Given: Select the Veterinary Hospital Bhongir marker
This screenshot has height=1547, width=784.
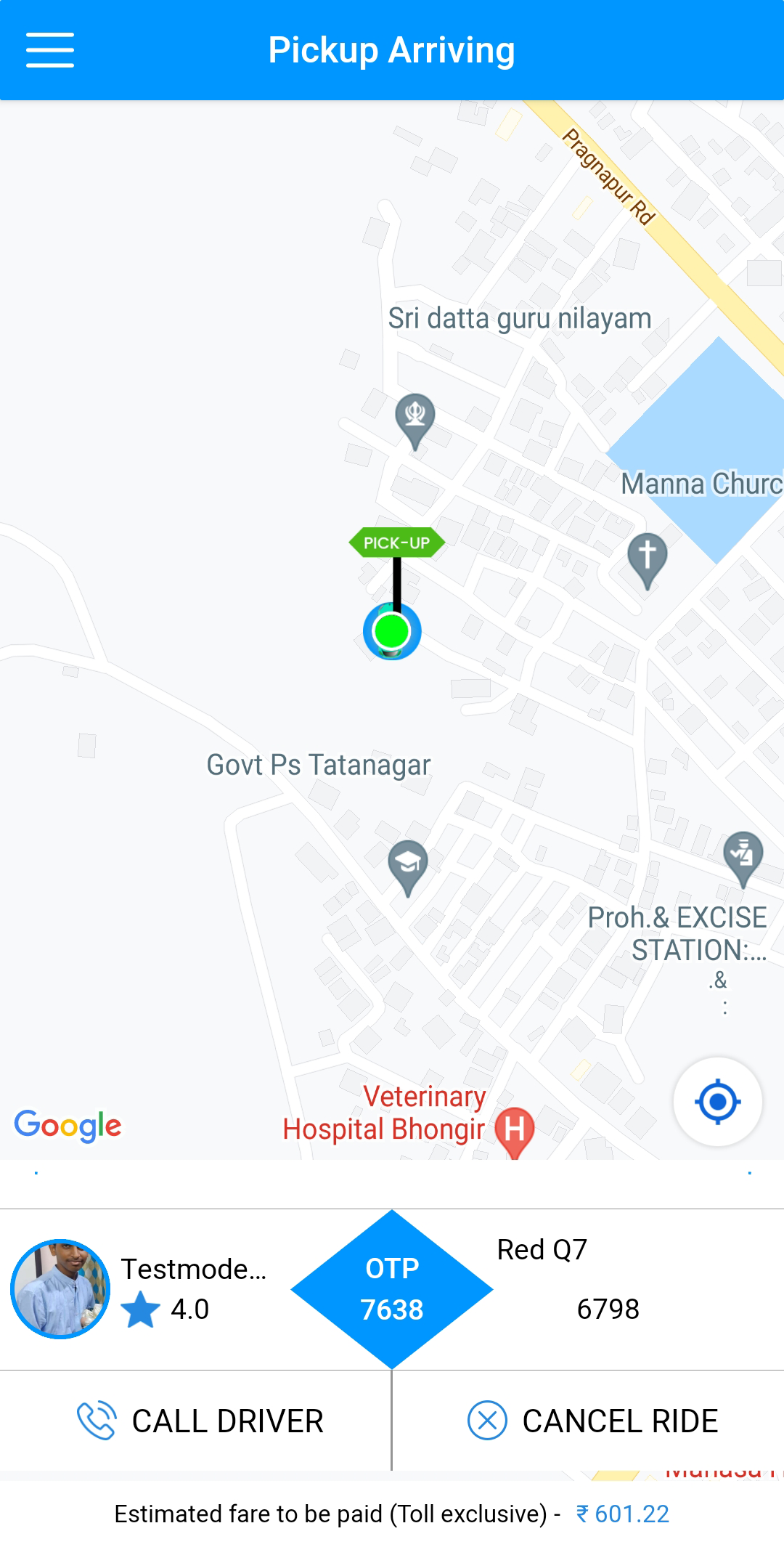Looking at the screenshot, I should pos(515,1129).
